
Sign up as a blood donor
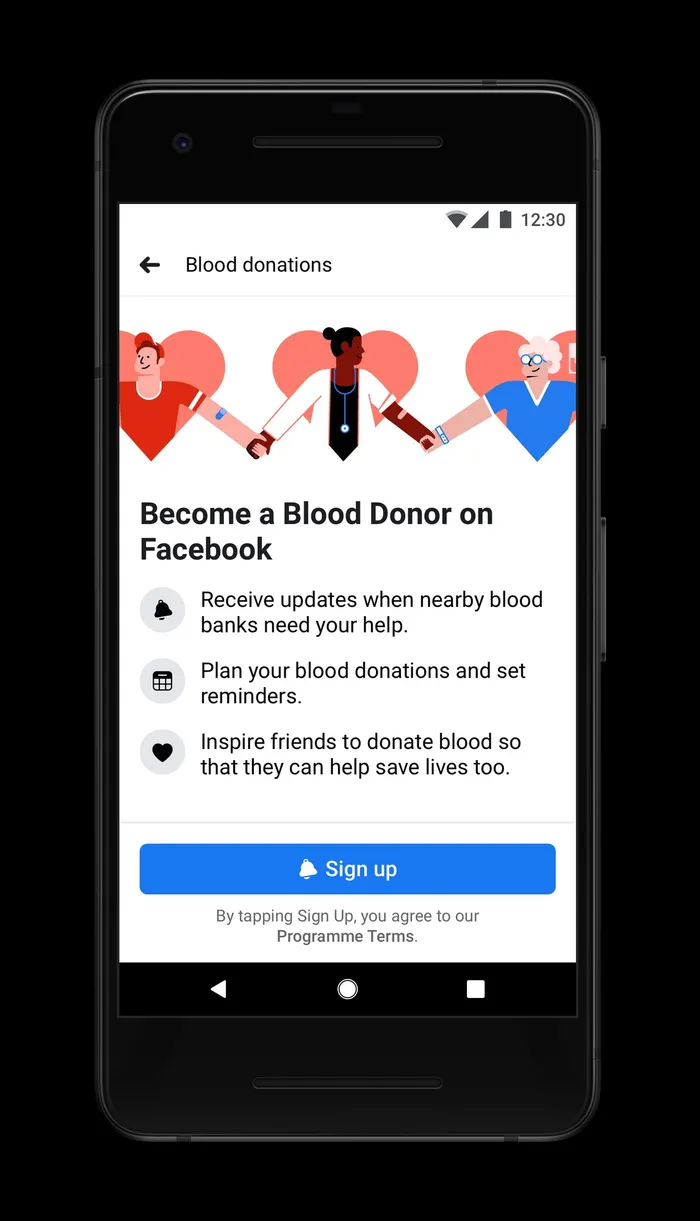(347, 869)
